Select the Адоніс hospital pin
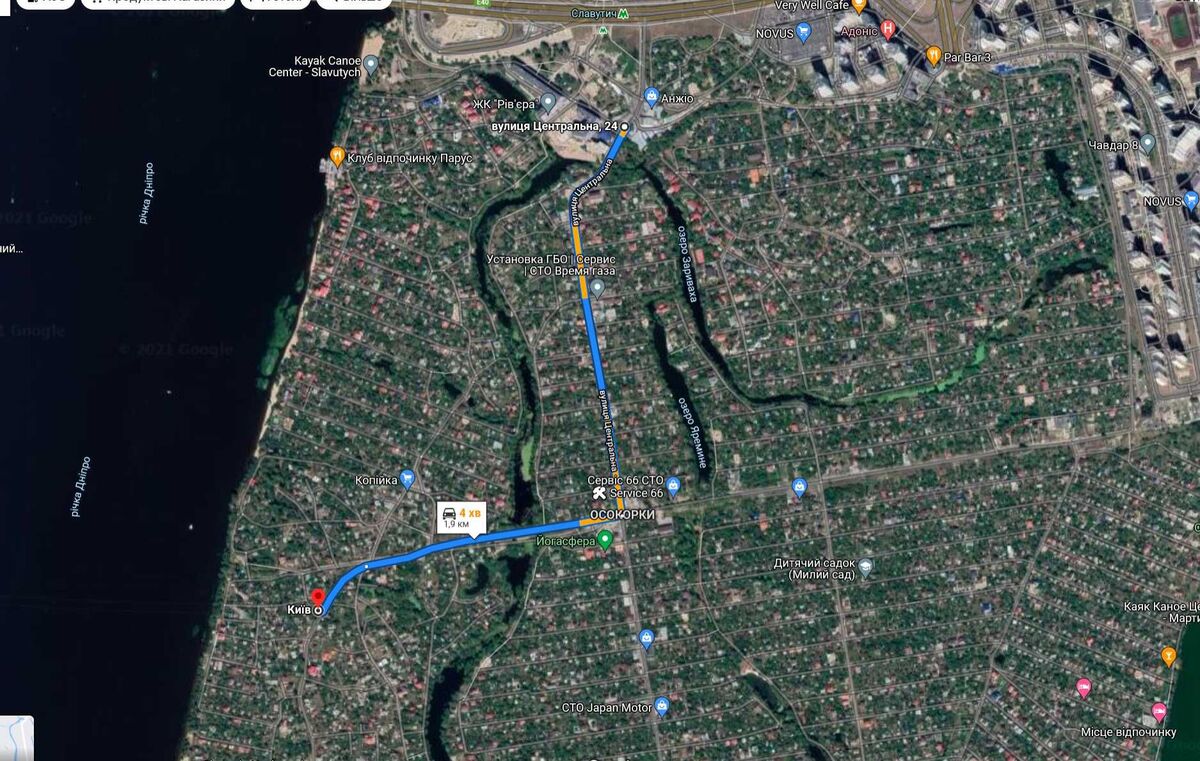 [x=887, y=31]
